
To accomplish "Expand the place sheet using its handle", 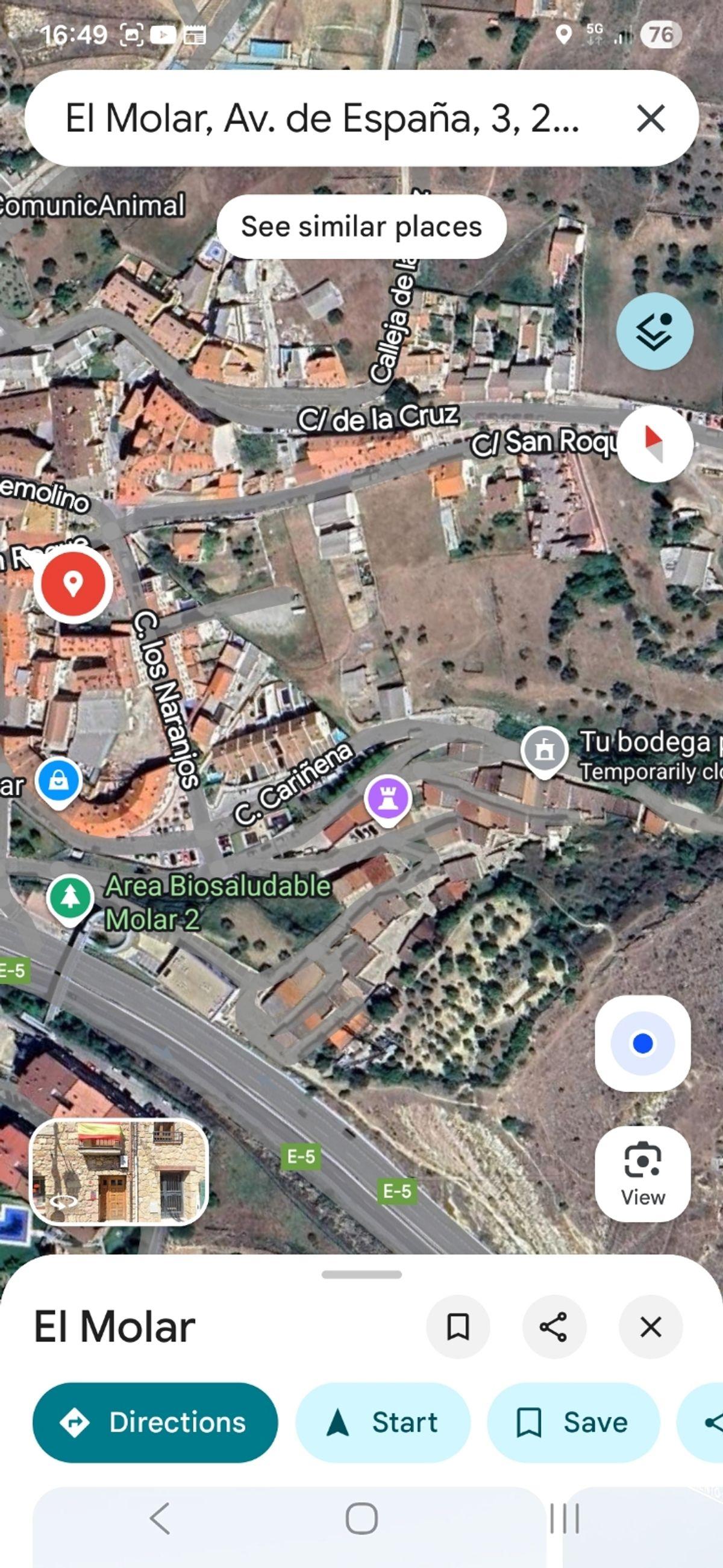I will [x=361, y=1274].
